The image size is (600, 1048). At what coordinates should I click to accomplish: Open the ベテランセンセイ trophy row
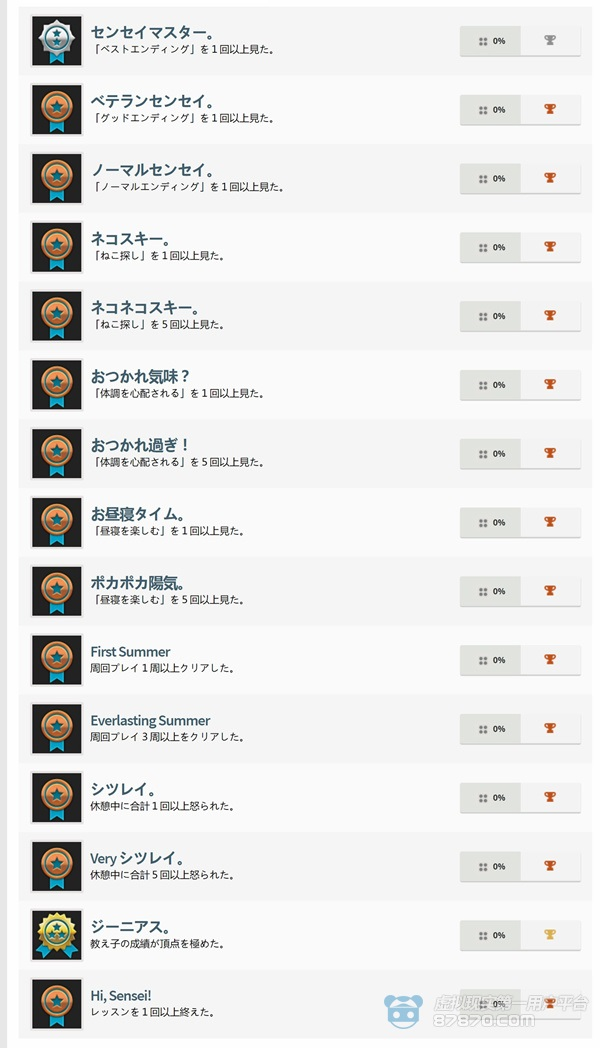pyautogui.click(x=305, y=110)
